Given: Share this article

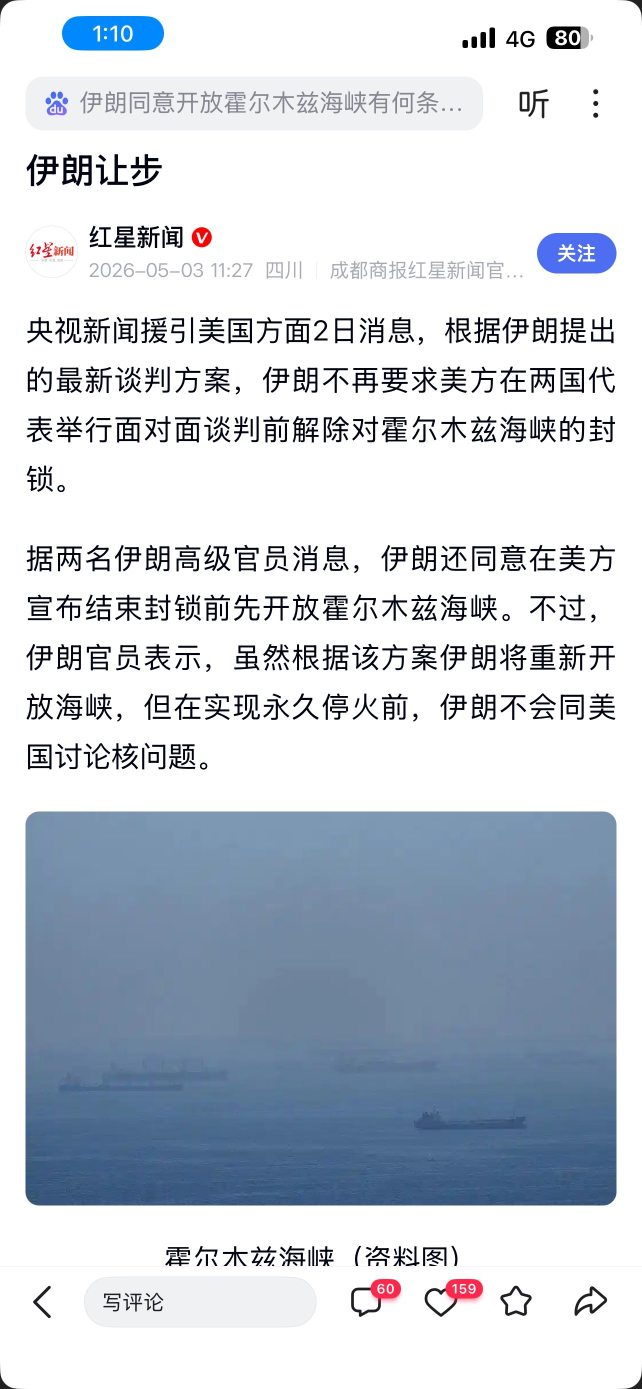Looking at the screenshot, I should (591, 1302).
